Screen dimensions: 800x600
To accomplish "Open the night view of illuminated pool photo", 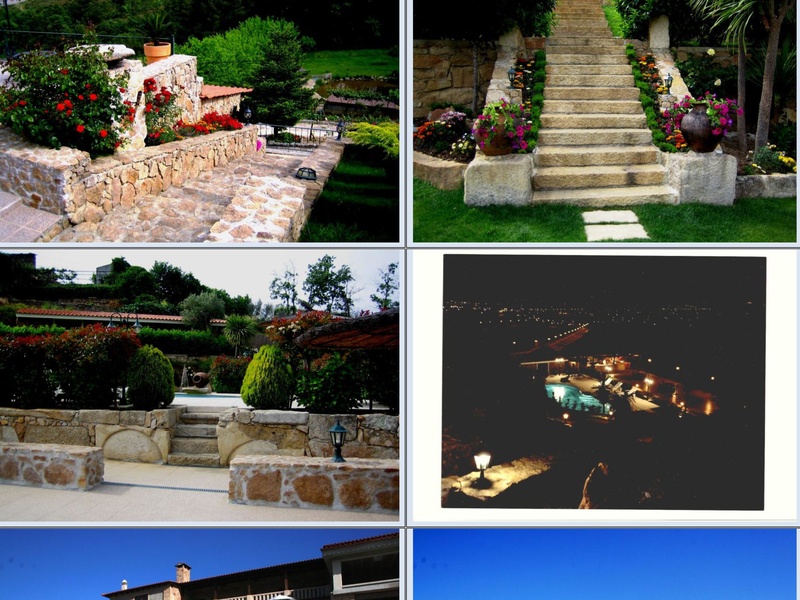I will point(604,382).
